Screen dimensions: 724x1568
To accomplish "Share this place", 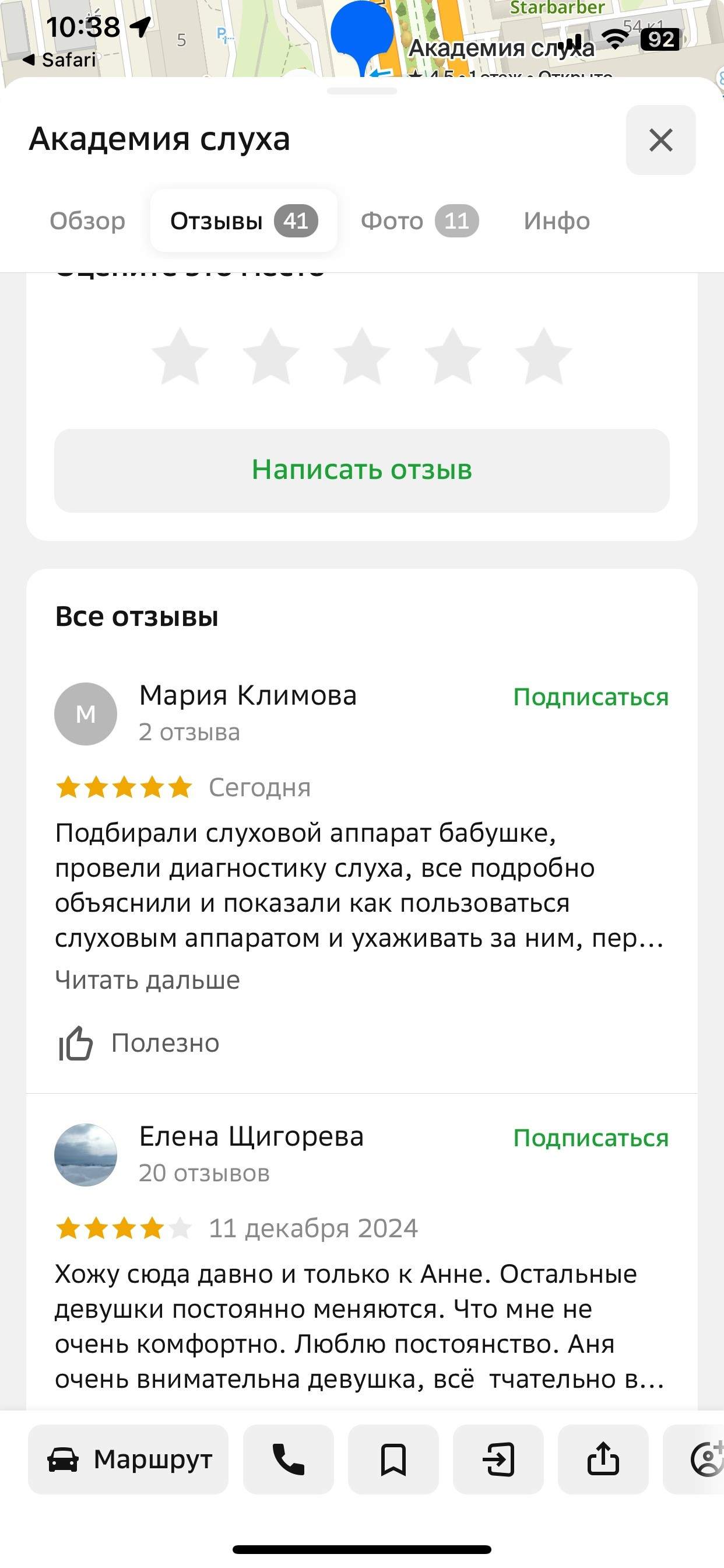I will (603, 1459).
